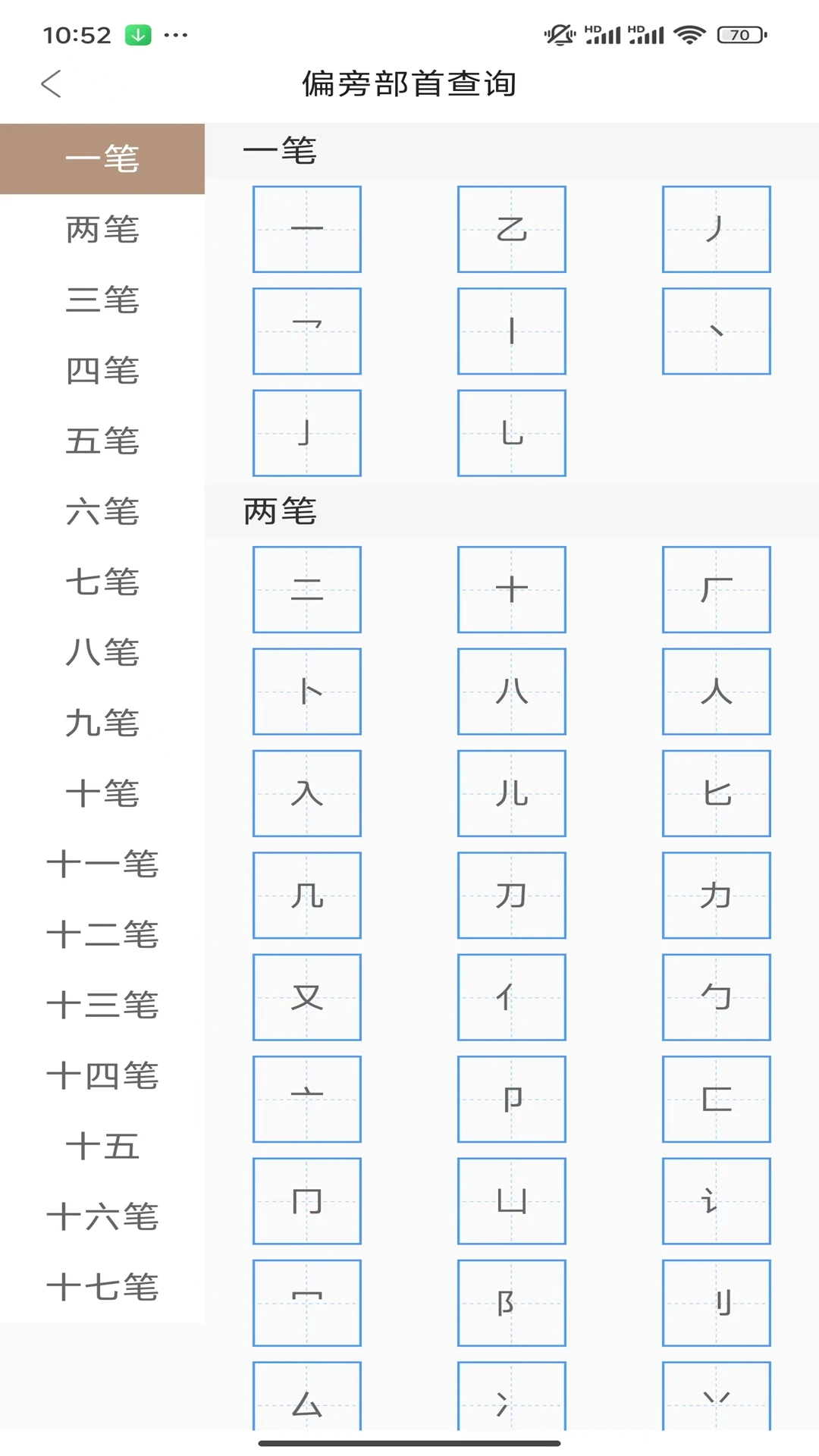Go back using the back arrow
The image size is (819, 1456).
(50, 84)
